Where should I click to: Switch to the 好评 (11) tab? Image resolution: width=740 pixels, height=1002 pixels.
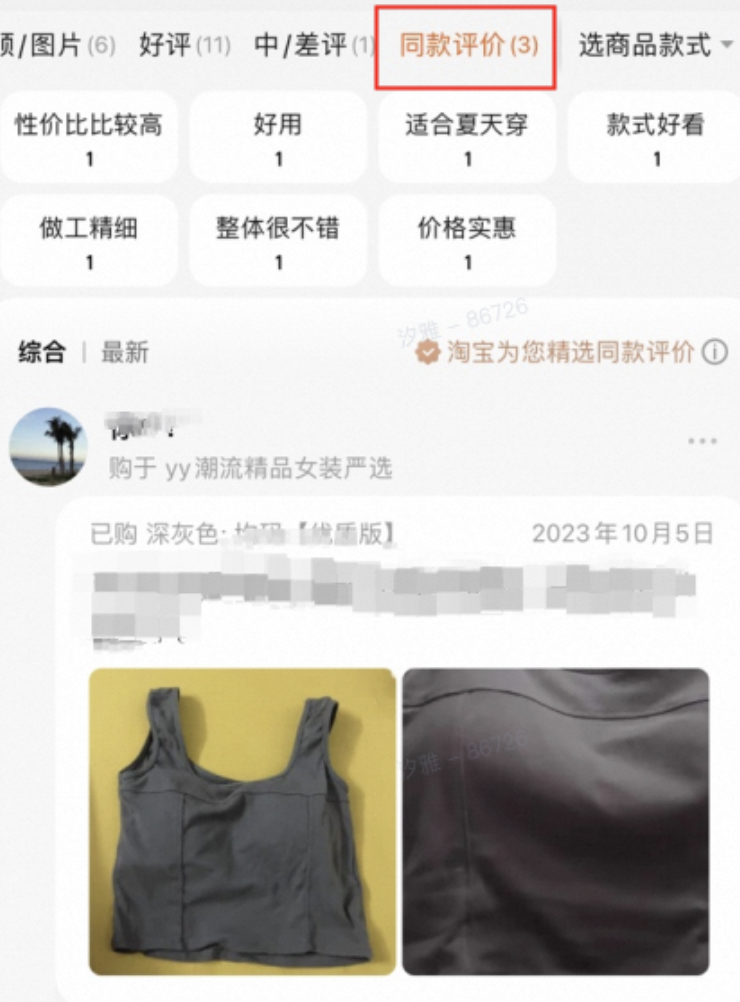tap(184, 45)
